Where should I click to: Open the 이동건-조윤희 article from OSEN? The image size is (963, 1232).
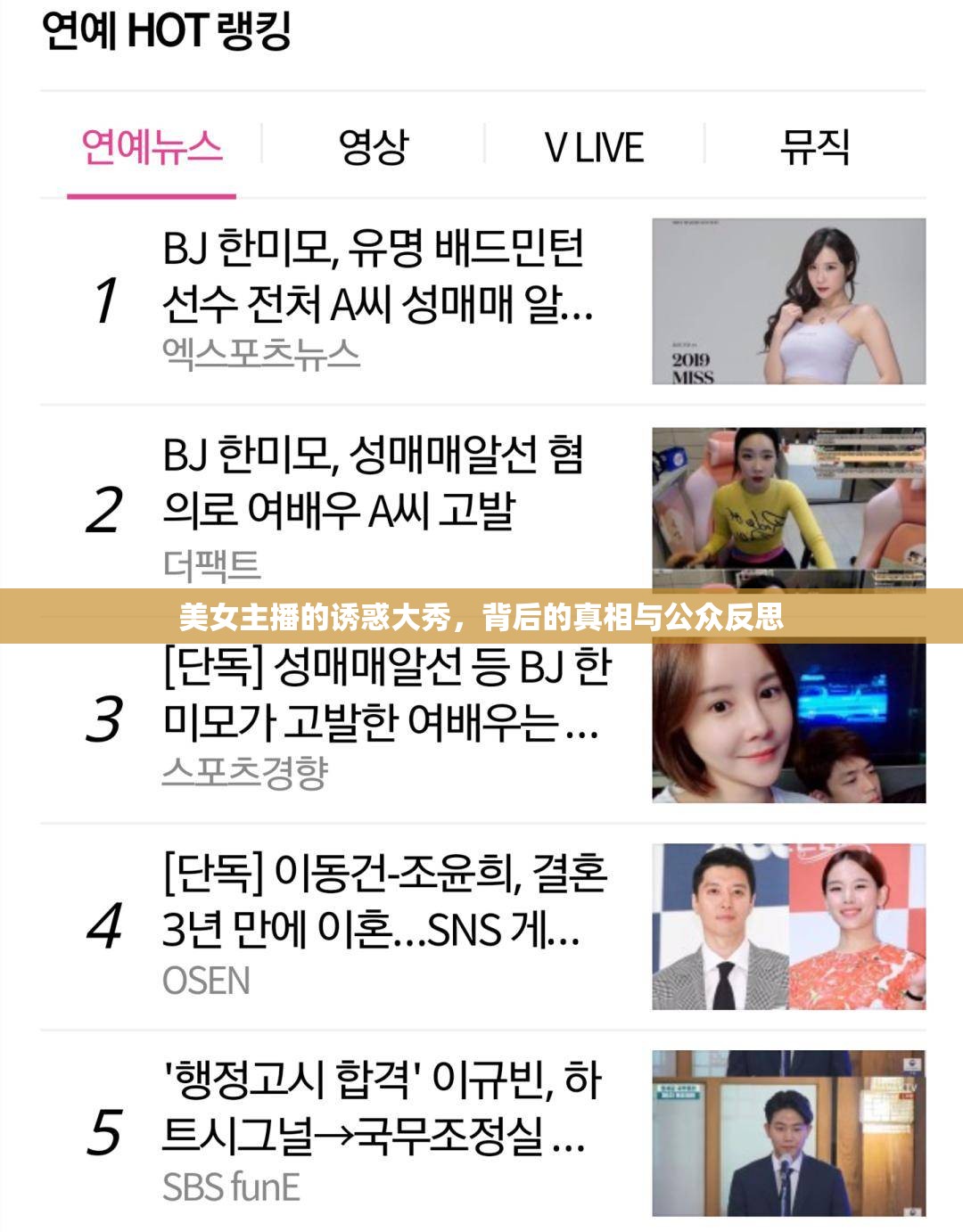coord(383,901)
